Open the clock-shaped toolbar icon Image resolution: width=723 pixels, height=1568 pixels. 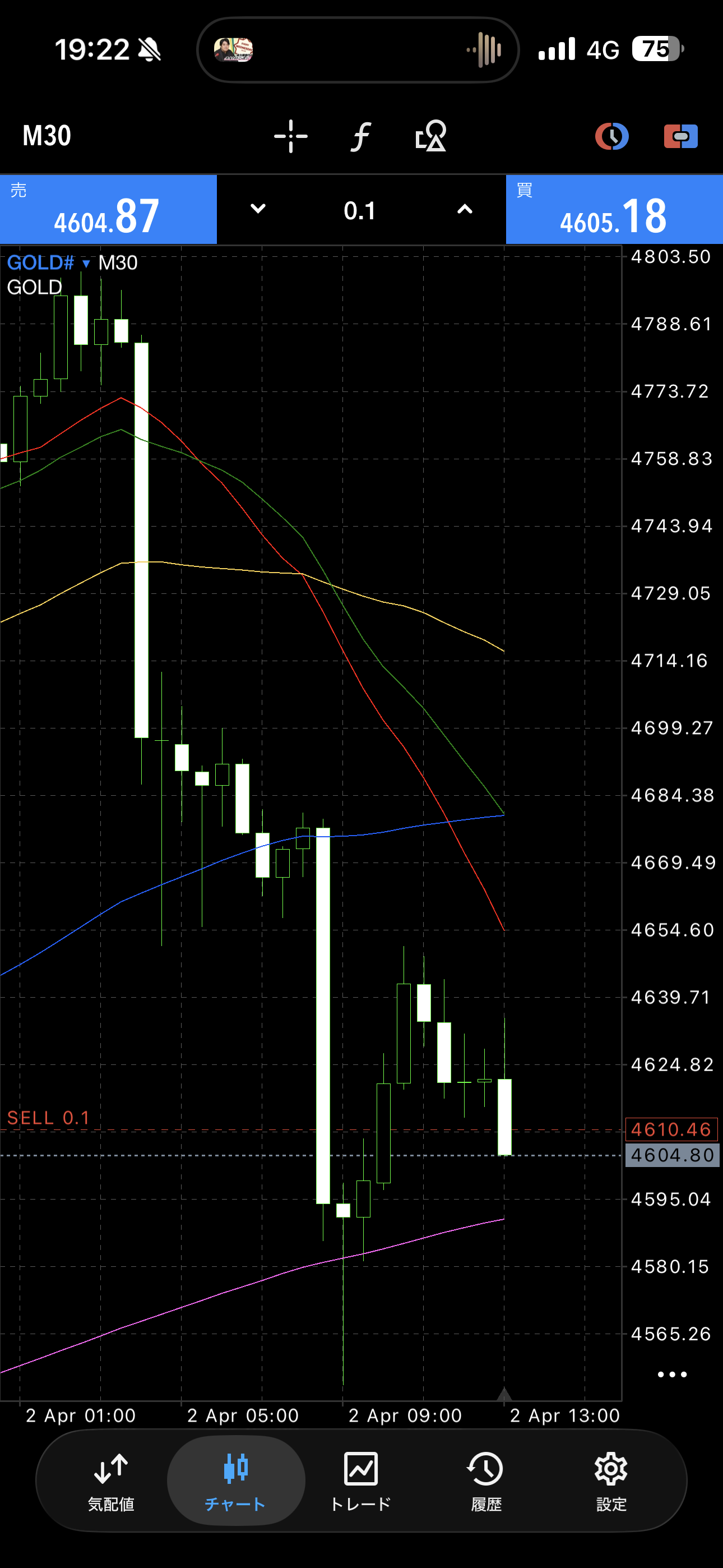[611, 136]
